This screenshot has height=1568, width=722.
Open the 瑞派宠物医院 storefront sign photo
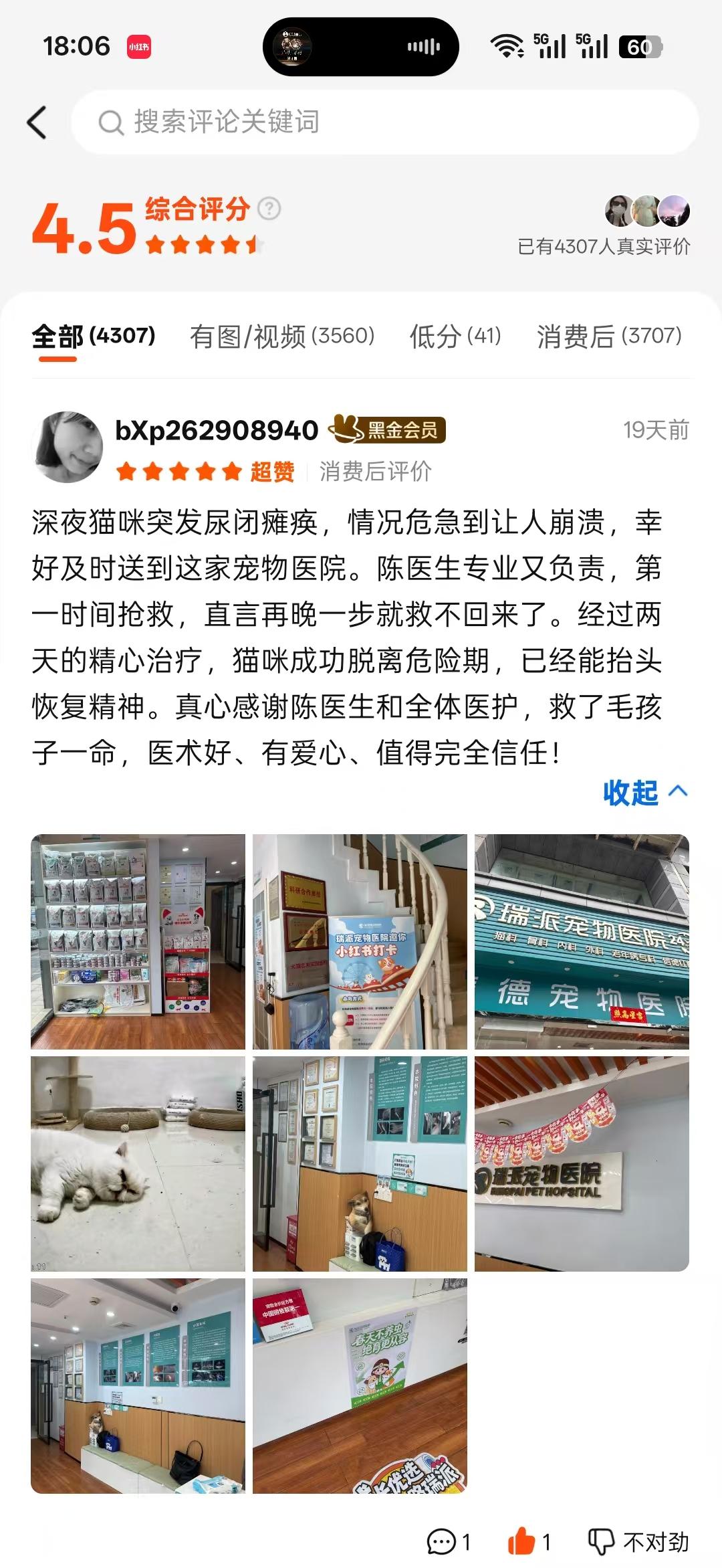pyautogui.click(x=582, y=941)
